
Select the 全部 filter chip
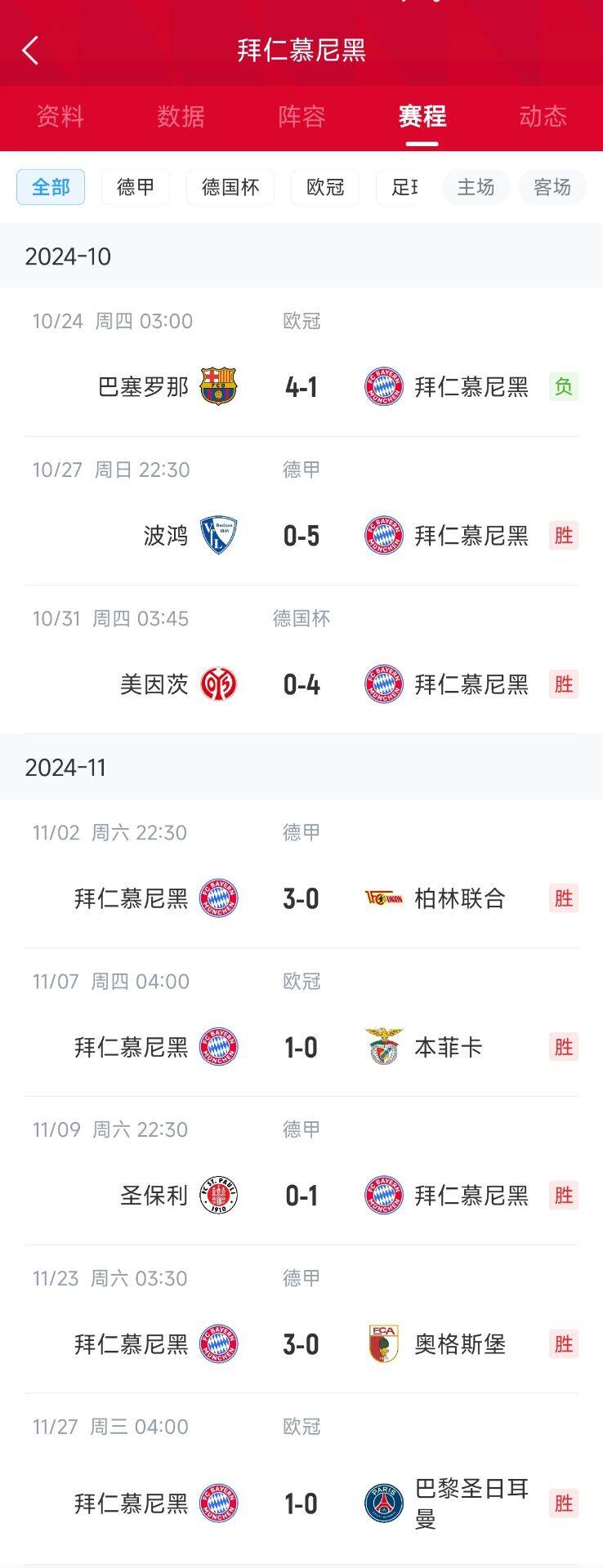(x=51, y=187)
